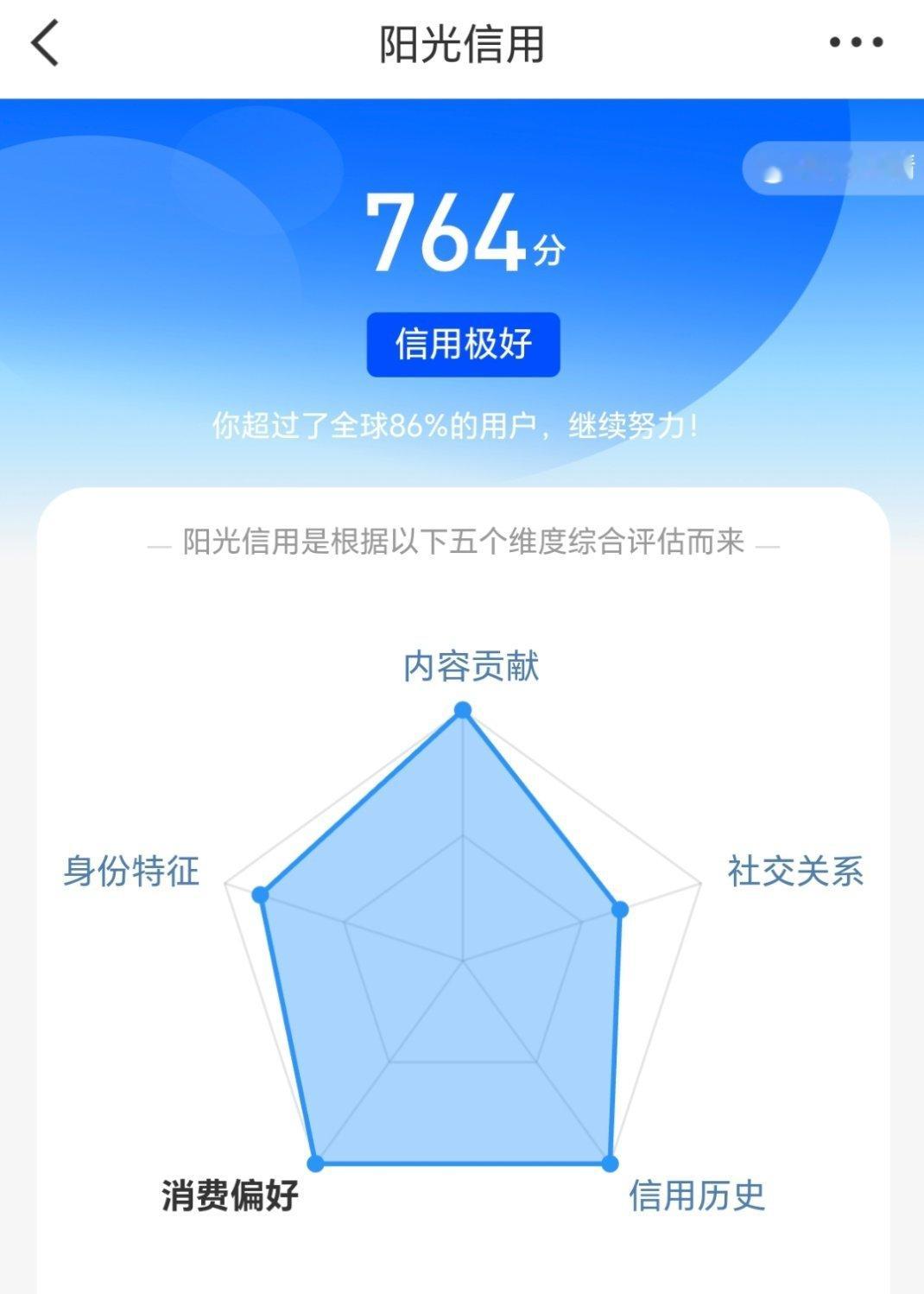The height and width of the screenshot is (1294, 924).
Task: Tap the 身份特征 vertex dot on the radar chart
Action: coord(262,893)
